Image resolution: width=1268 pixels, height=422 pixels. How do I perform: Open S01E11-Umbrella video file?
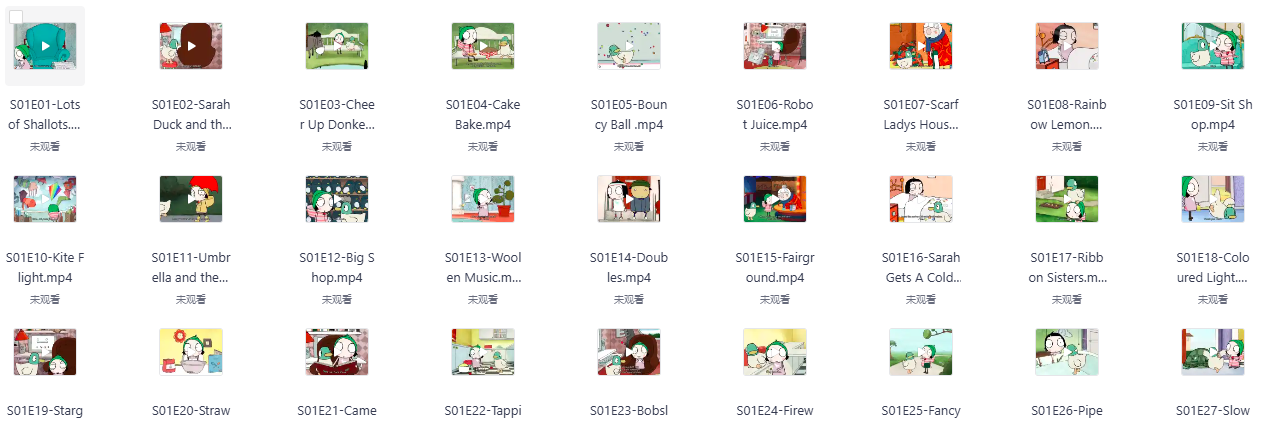tap(191, 199)
